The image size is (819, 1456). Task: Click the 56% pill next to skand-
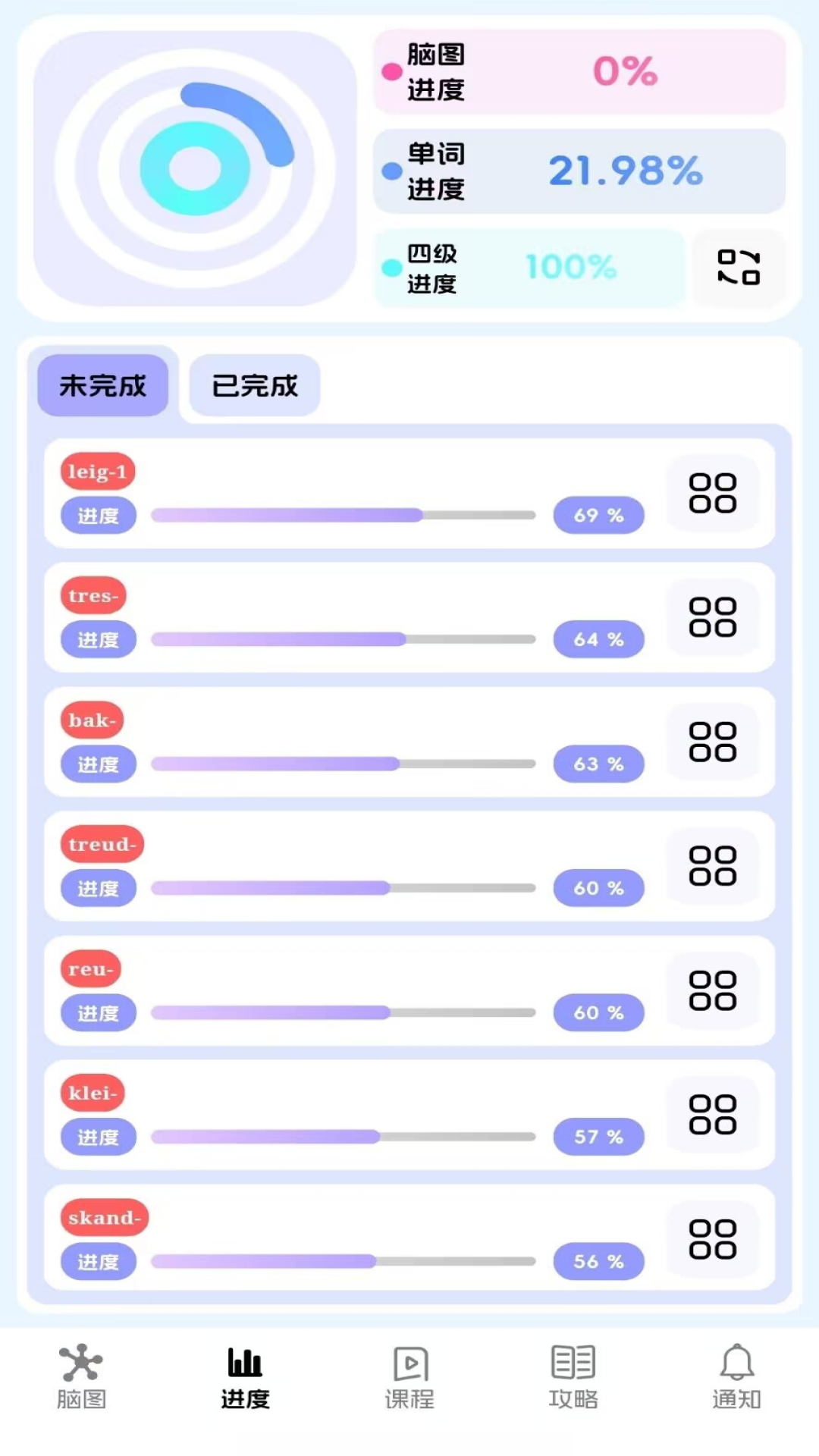[598, 1261]
